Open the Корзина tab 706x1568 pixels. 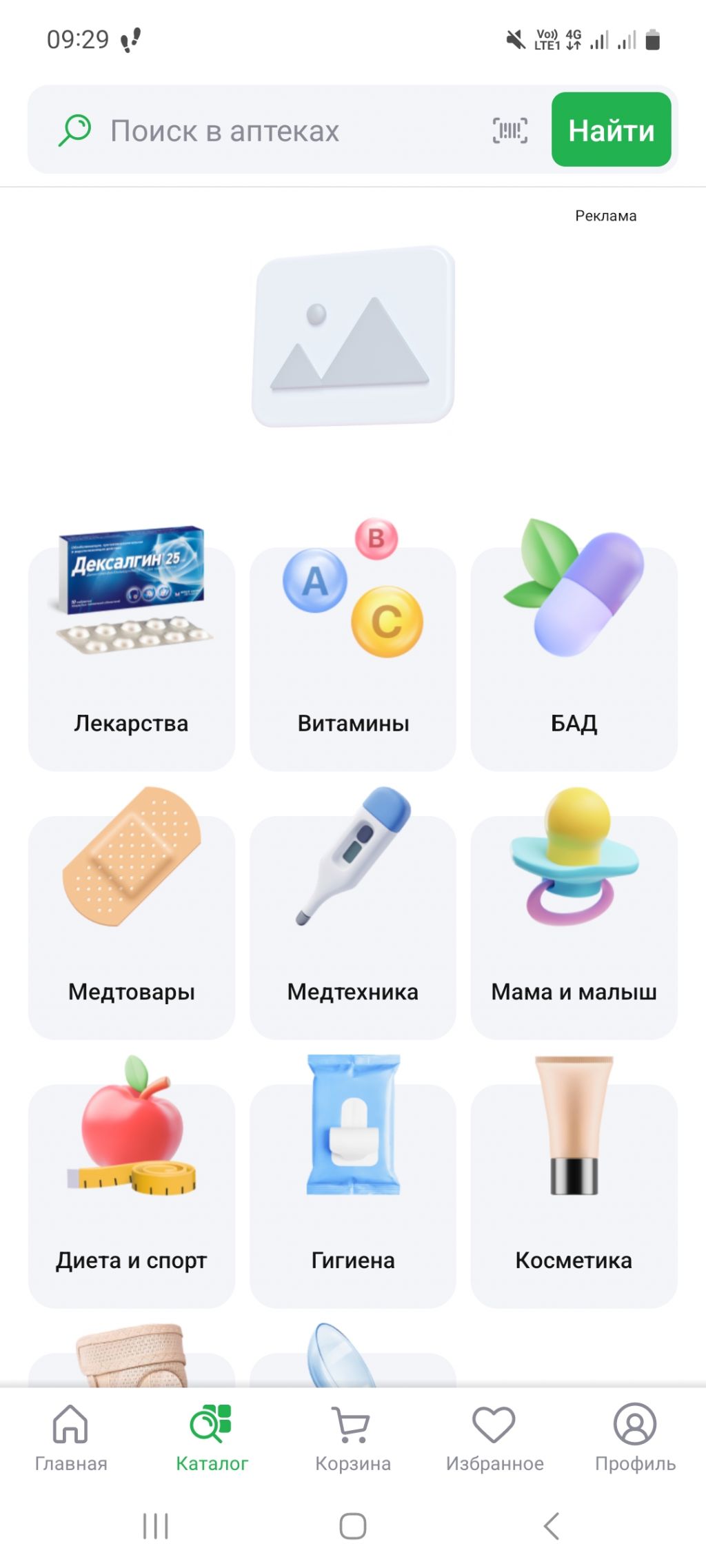pos(353,1438)
